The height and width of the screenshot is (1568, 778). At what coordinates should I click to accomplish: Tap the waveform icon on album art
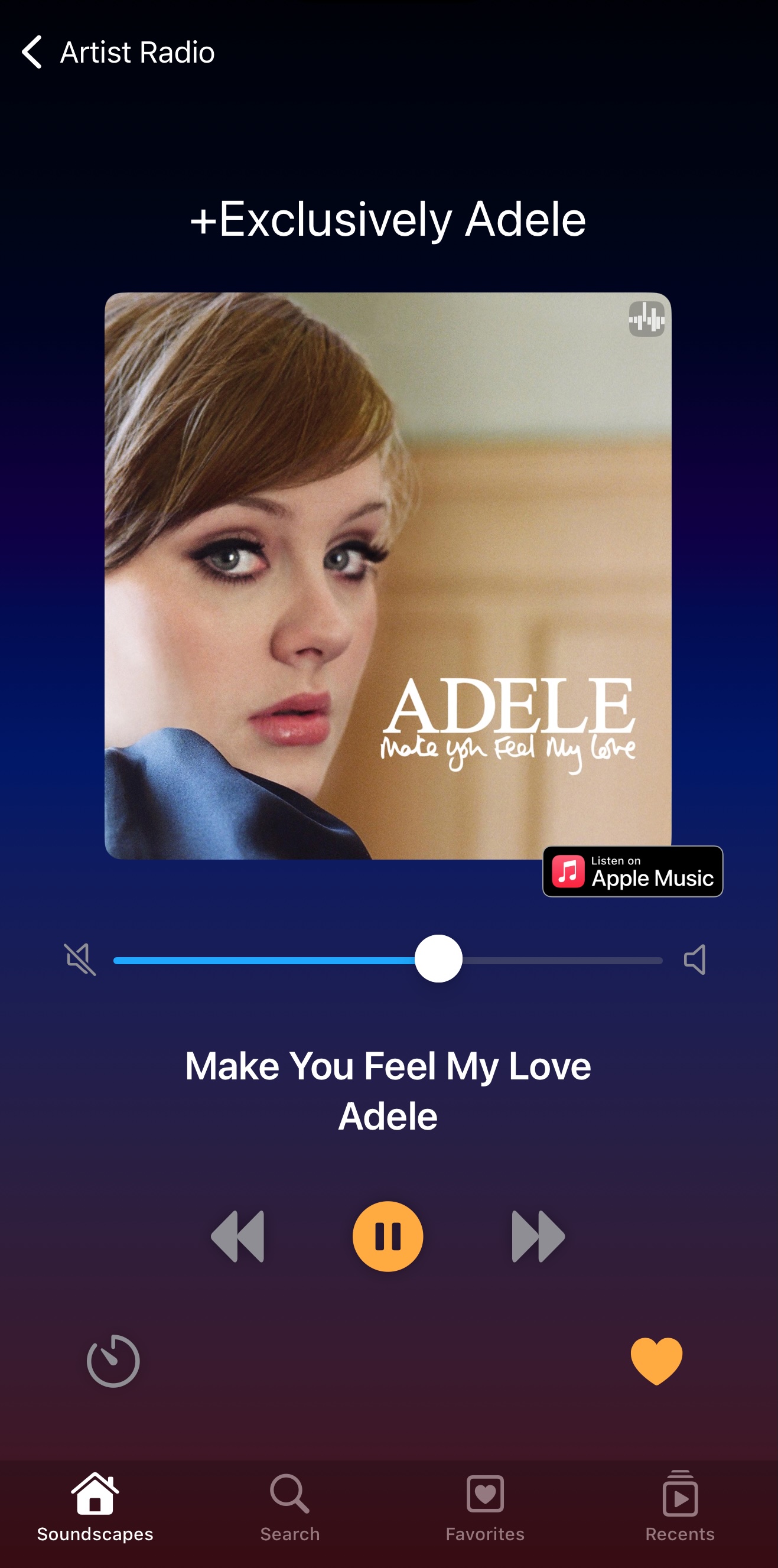[x=646, y=318]
